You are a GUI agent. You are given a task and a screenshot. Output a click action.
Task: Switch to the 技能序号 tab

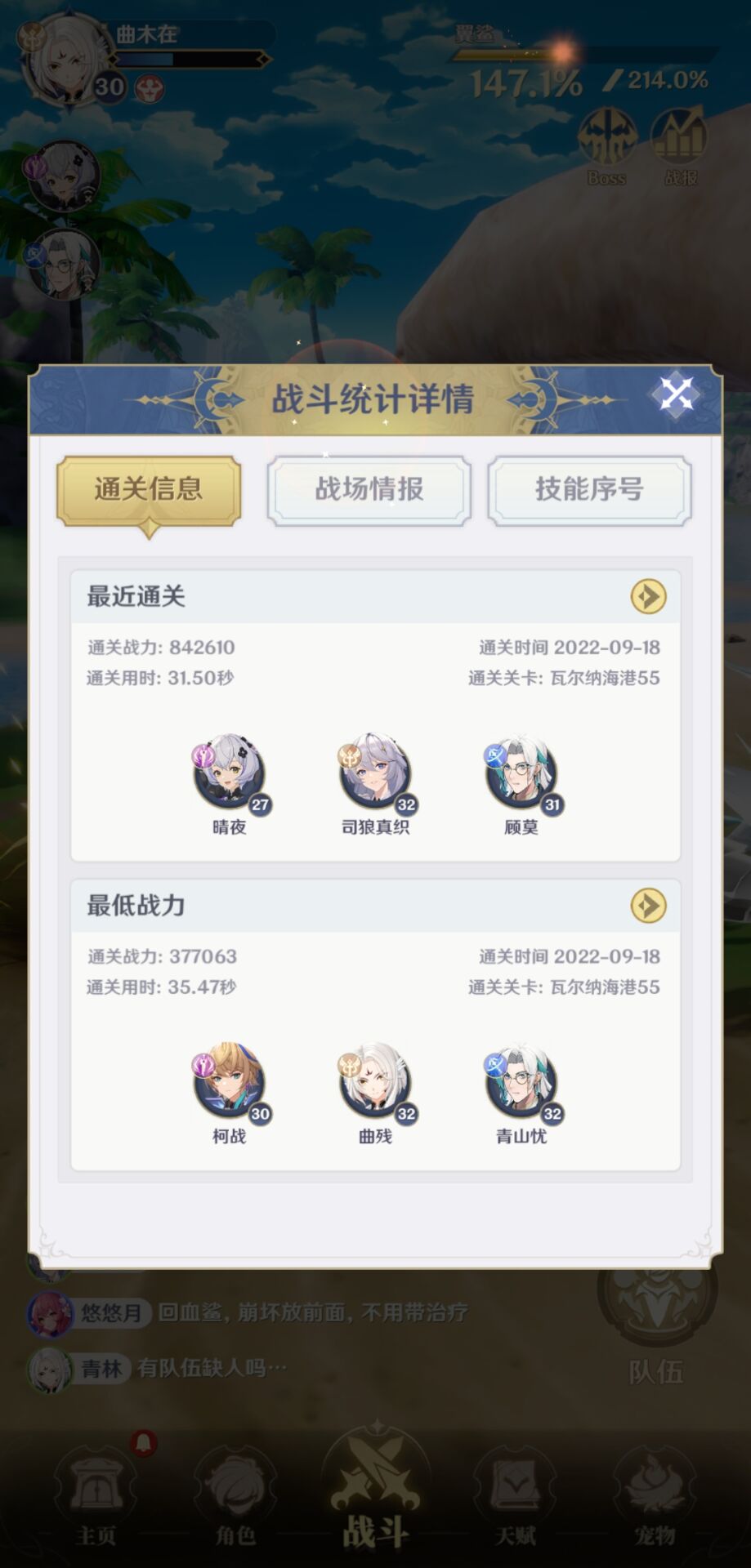pyautogui.click(x=589, y=489)
